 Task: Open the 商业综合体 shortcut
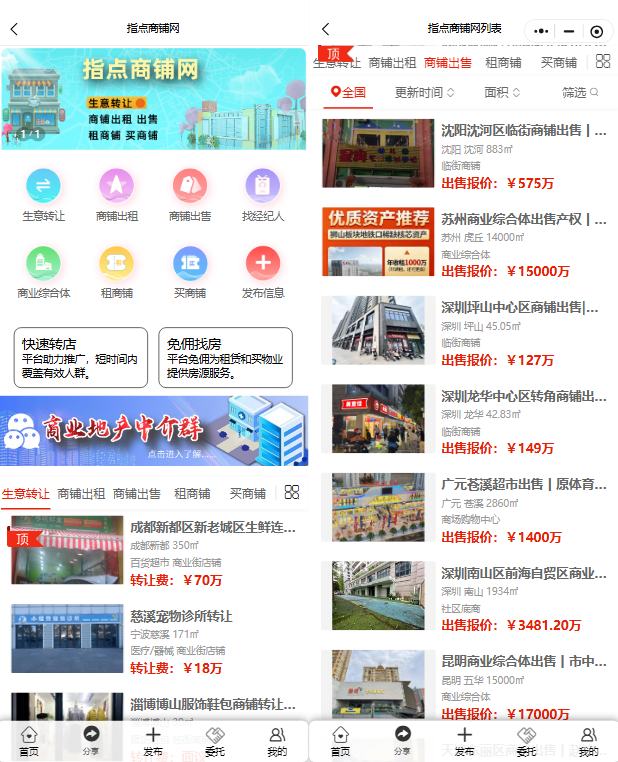(x=44, y=272)
